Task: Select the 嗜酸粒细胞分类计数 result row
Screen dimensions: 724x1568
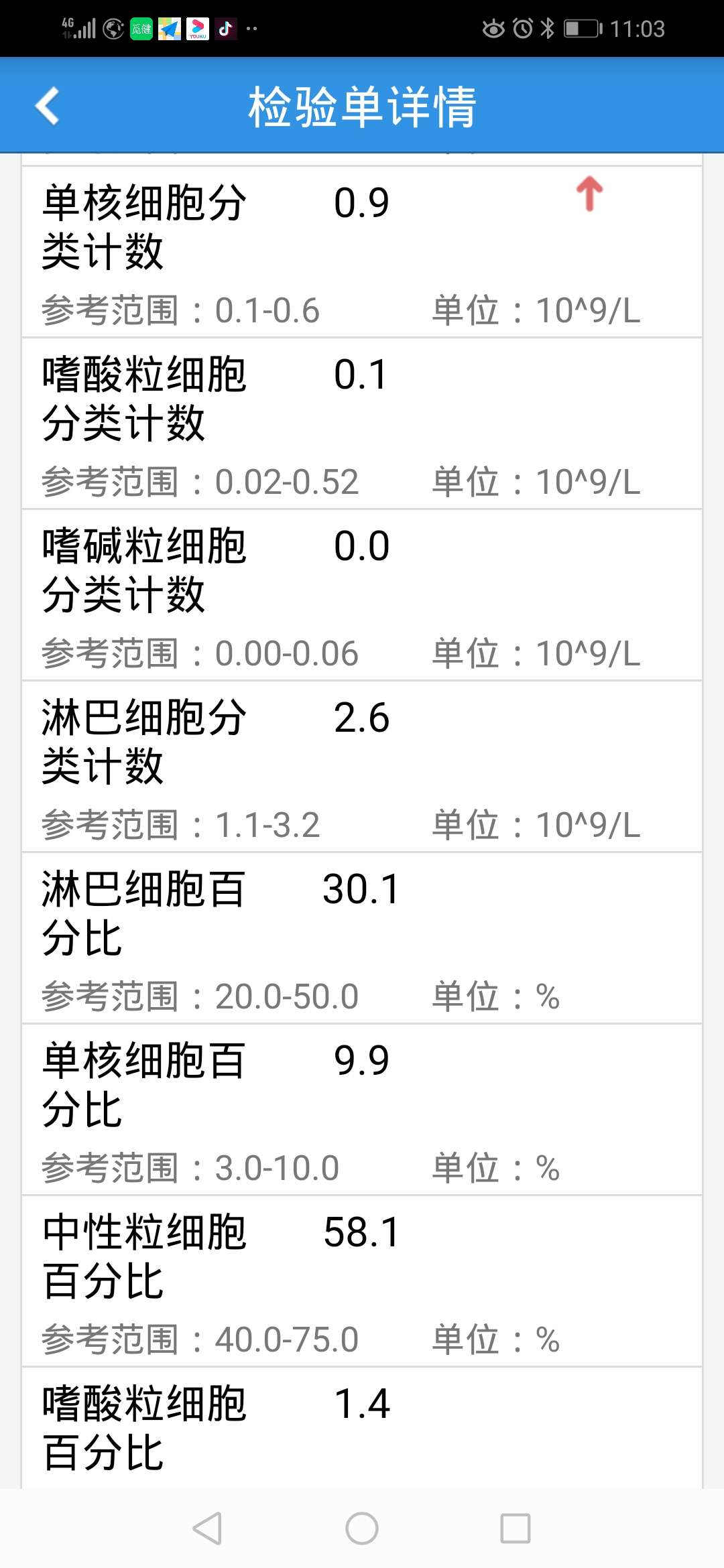Action: (x=362, y=422)
